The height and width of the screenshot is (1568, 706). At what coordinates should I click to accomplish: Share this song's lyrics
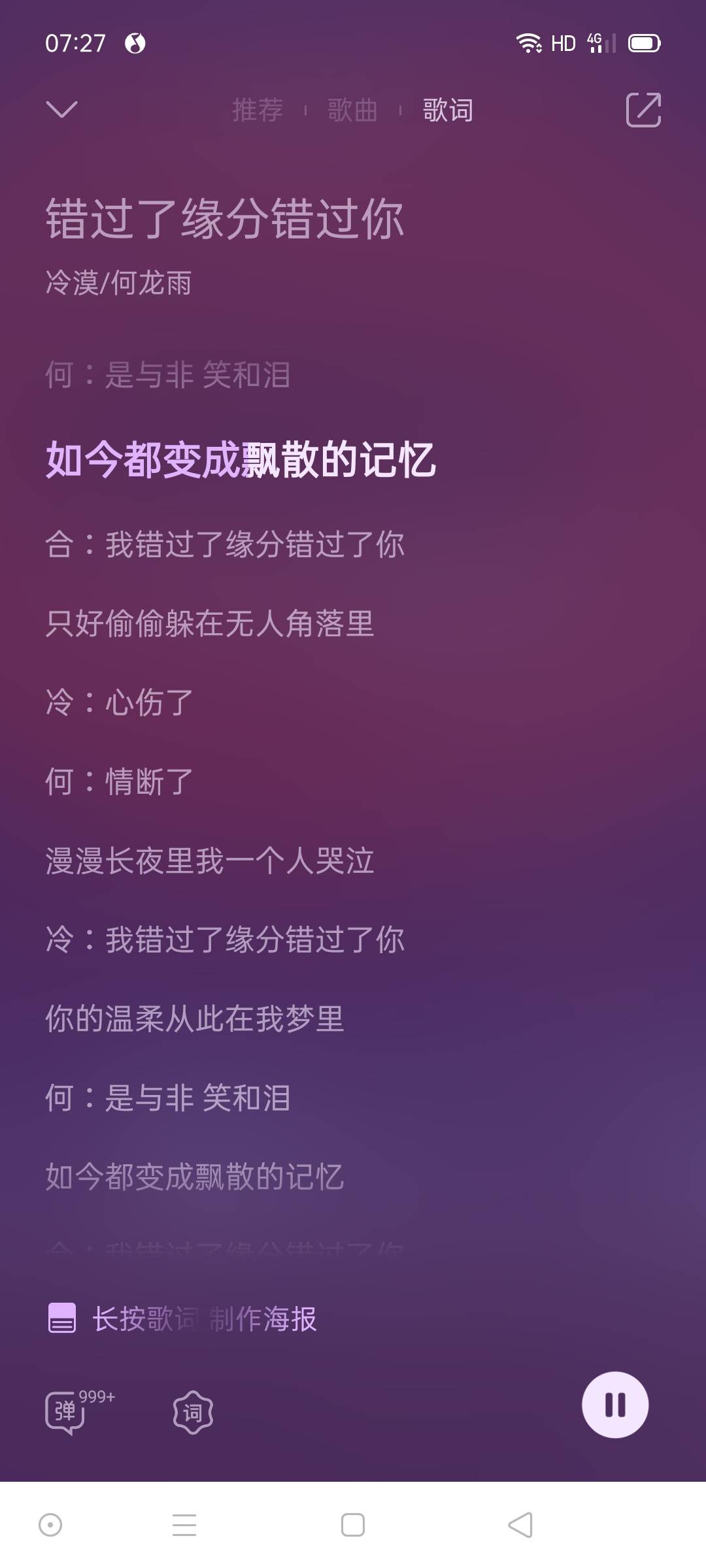(643, 110)
